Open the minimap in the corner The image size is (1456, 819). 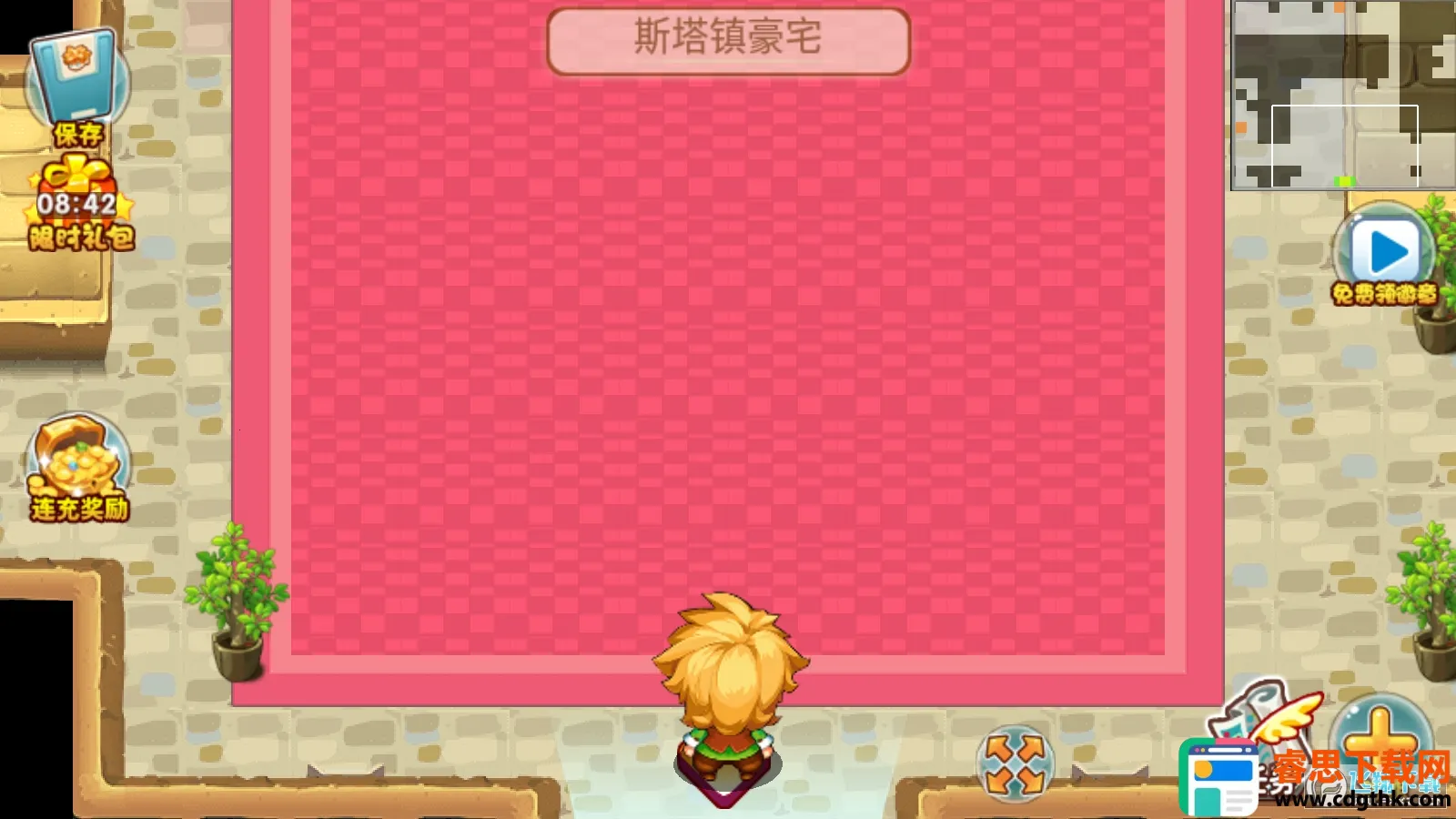[x=1343, y=95]
